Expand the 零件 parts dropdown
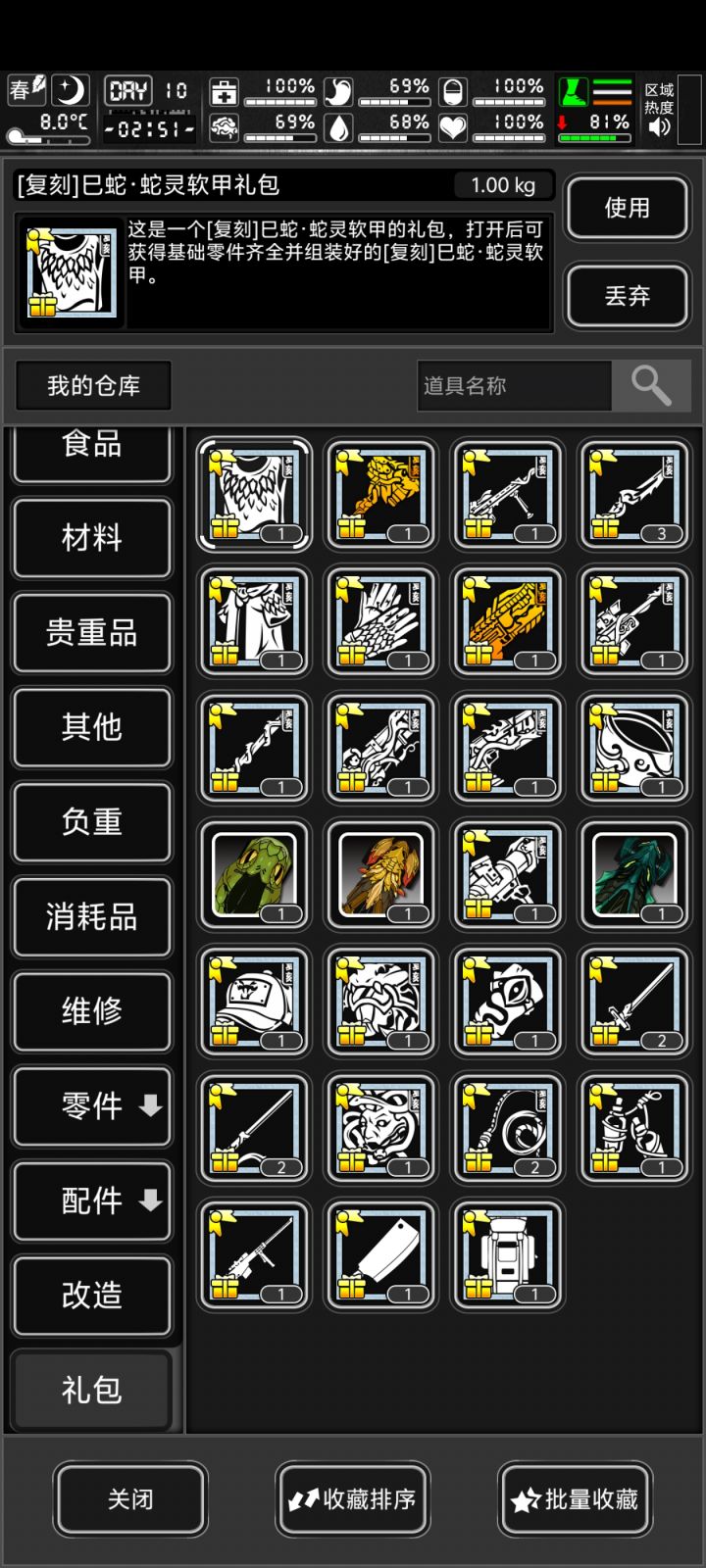 [92, 1106]
